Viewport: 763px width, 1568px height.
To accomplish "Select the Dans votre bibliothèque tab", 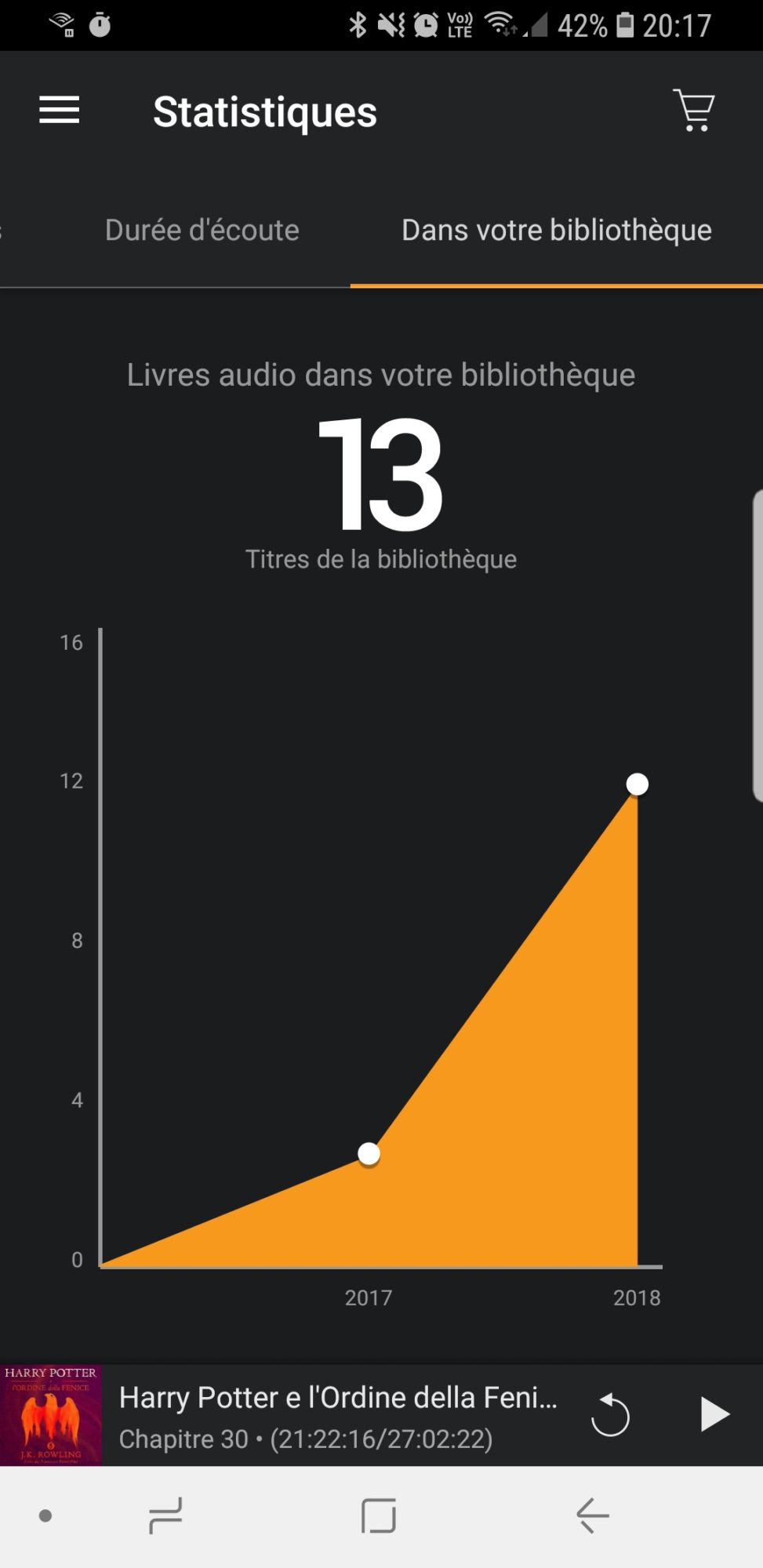I will click(556, 230).
